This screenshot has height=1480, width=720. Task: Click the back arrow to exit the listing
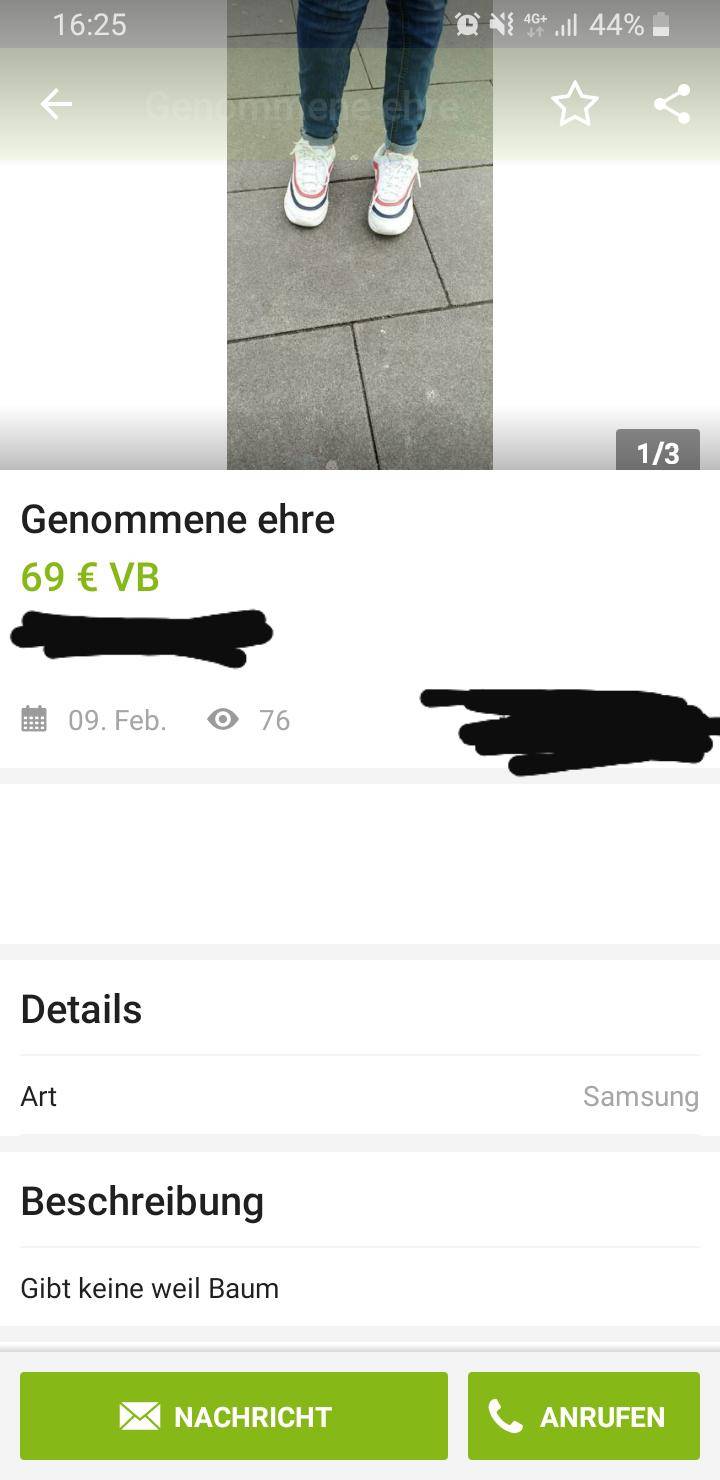click(x=56, y=103)
